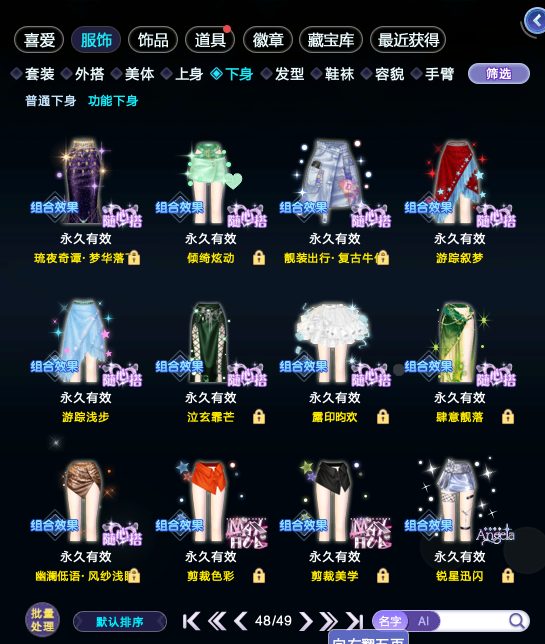Tap the 批量处理 button
Image resolution: width=545 pixels, height=644 pixels.
[42, 620]
